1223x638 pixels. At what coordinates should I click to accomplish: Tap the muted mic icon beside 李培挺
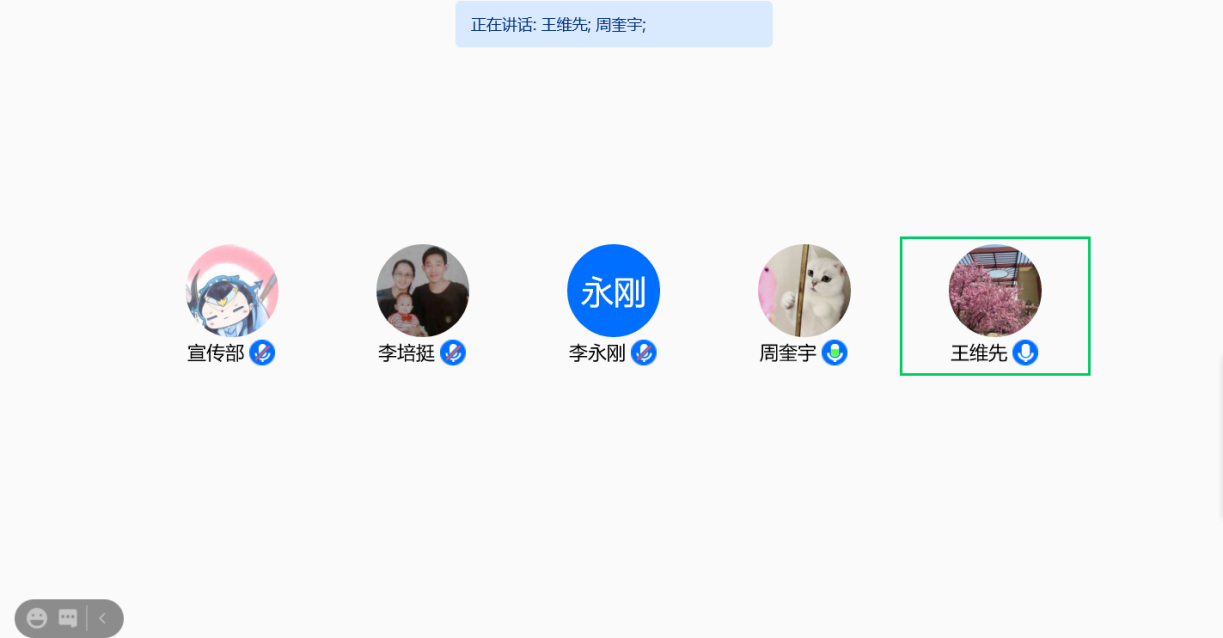(x=453, y=353)
